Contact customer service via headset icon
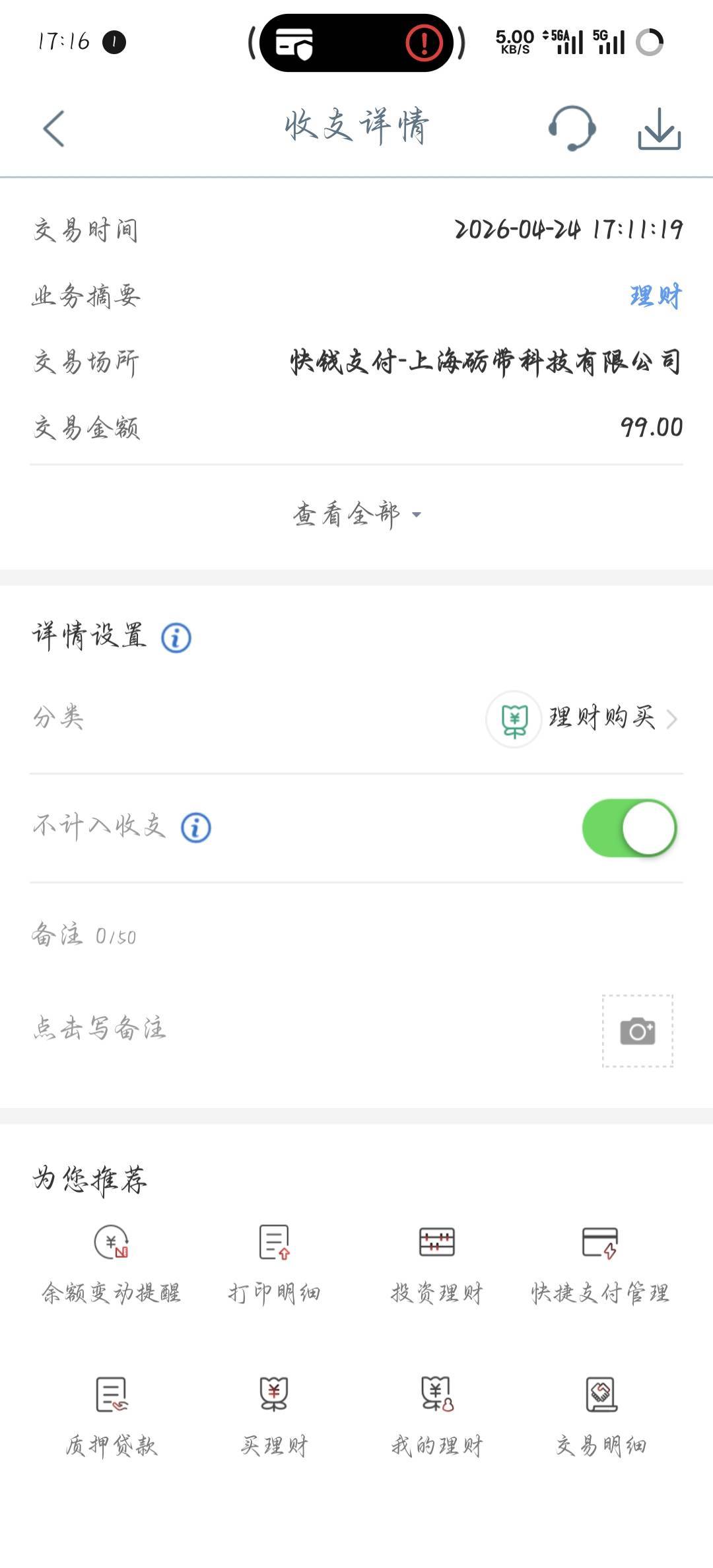The width and height of the screenshot is (713, 1568). tap(572, 128)
